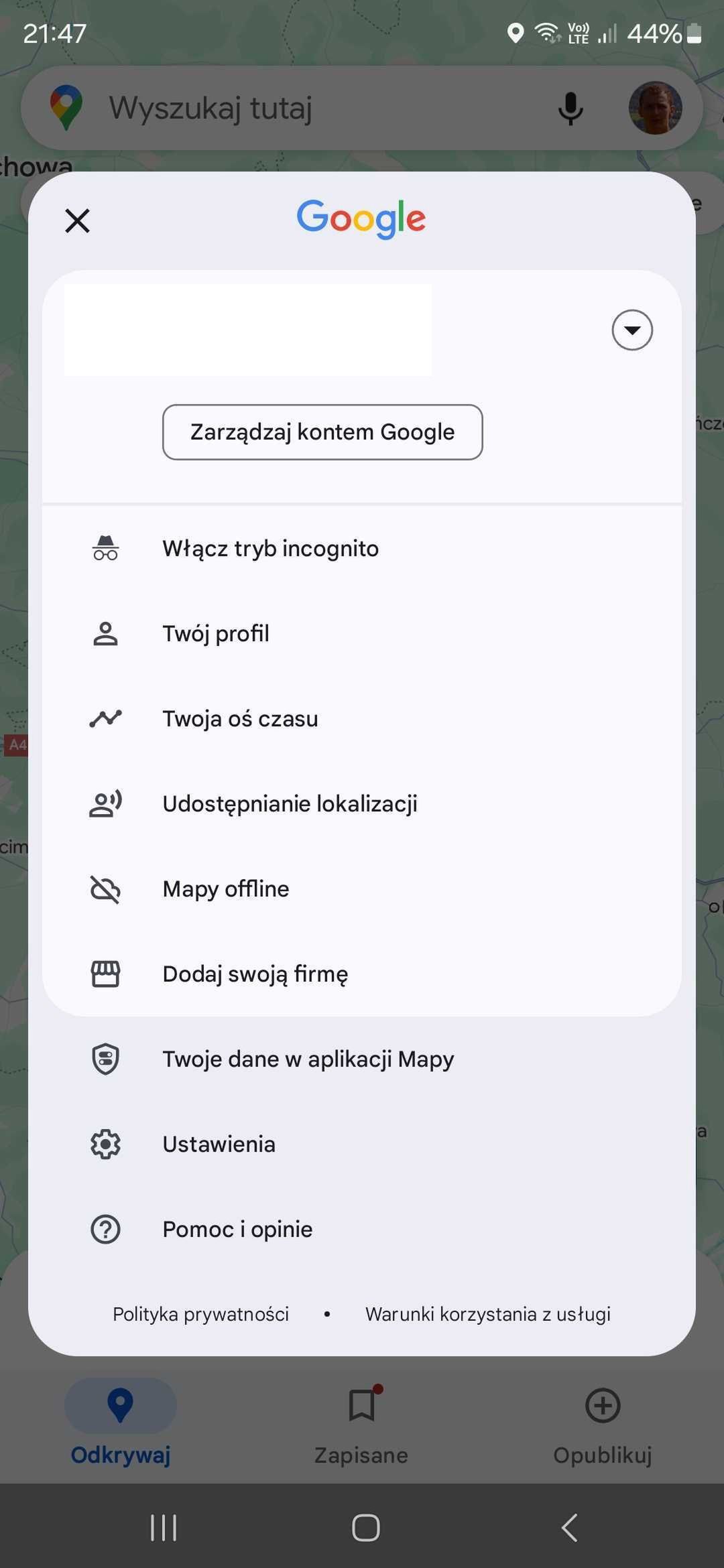This screenshot has width=724, height=1568.
Task: Enable Włącz tryb incognito
Action: (270, 549)
